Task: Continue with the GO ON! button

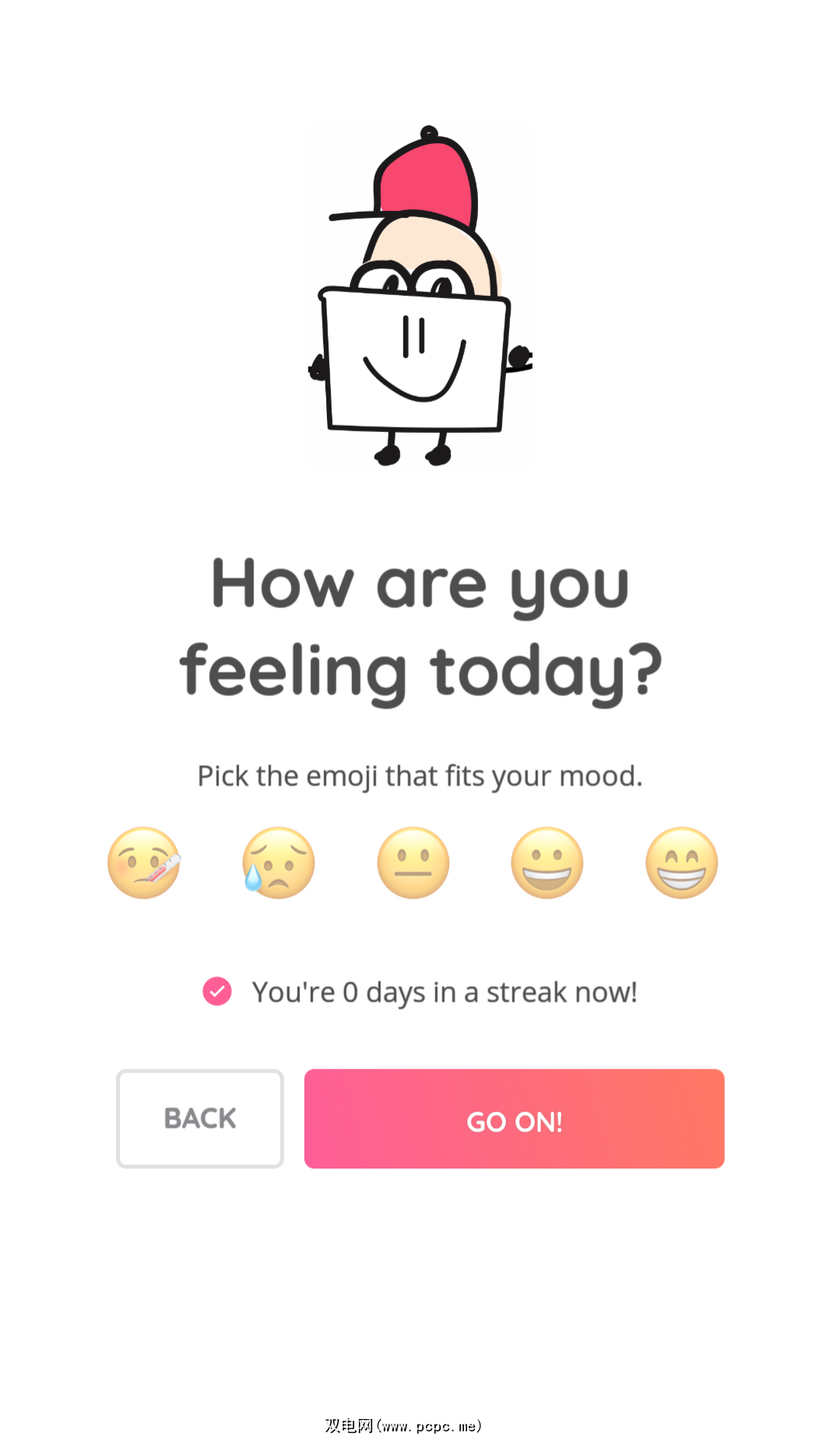Action: click(514, 1119)
